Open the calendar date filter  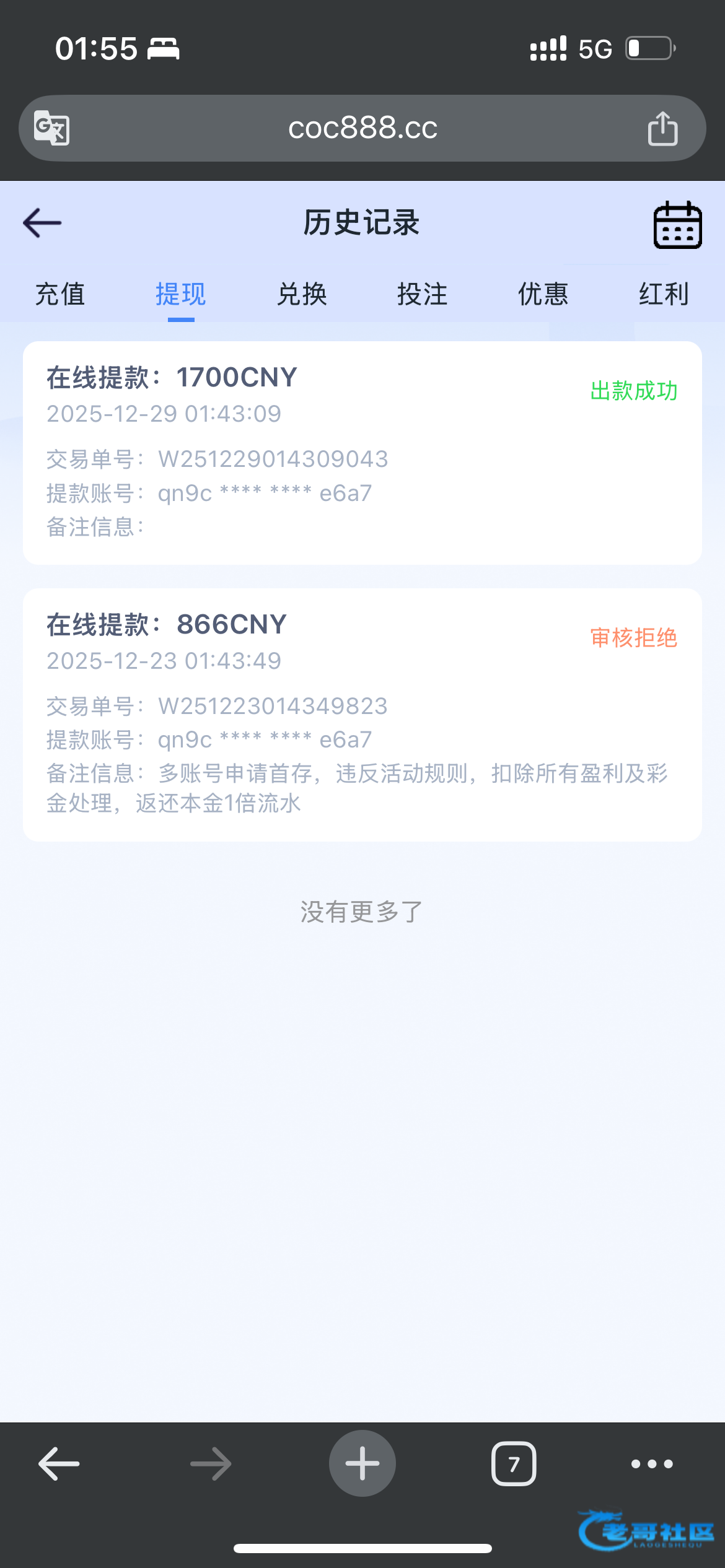(x=677, y=224)
